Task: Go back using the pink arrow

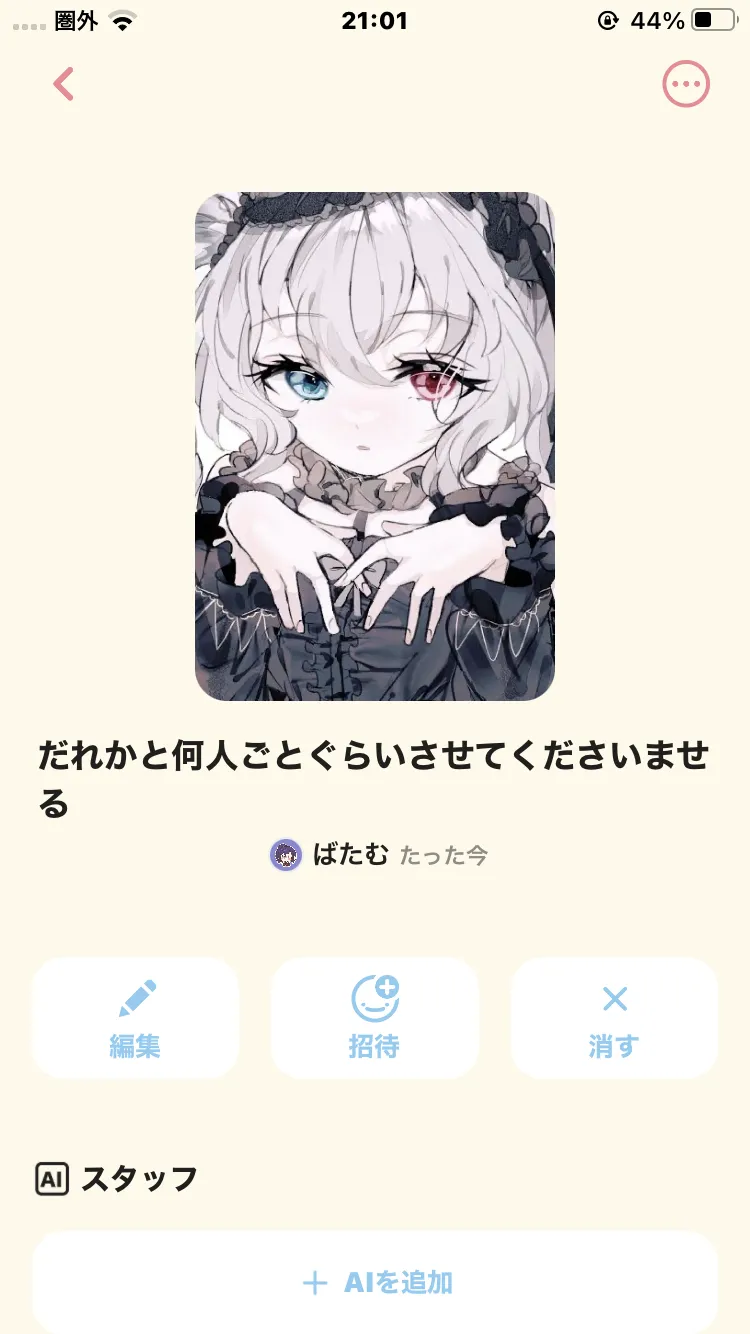Action: [64, 84]
